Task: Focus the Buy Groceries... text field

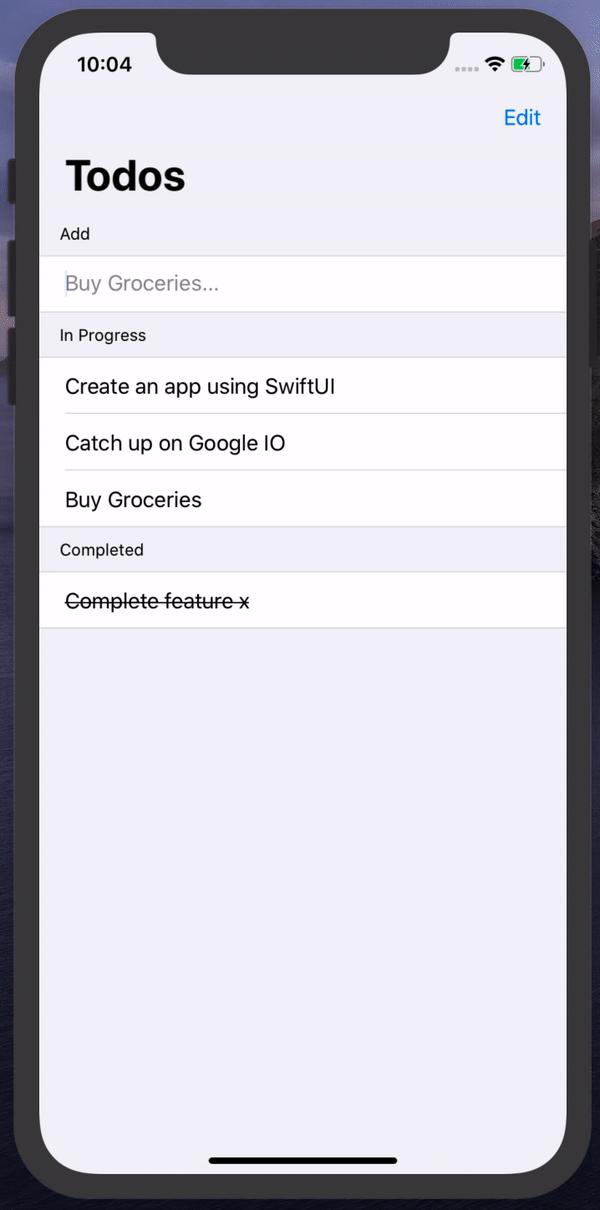Action: click(303, 284)
